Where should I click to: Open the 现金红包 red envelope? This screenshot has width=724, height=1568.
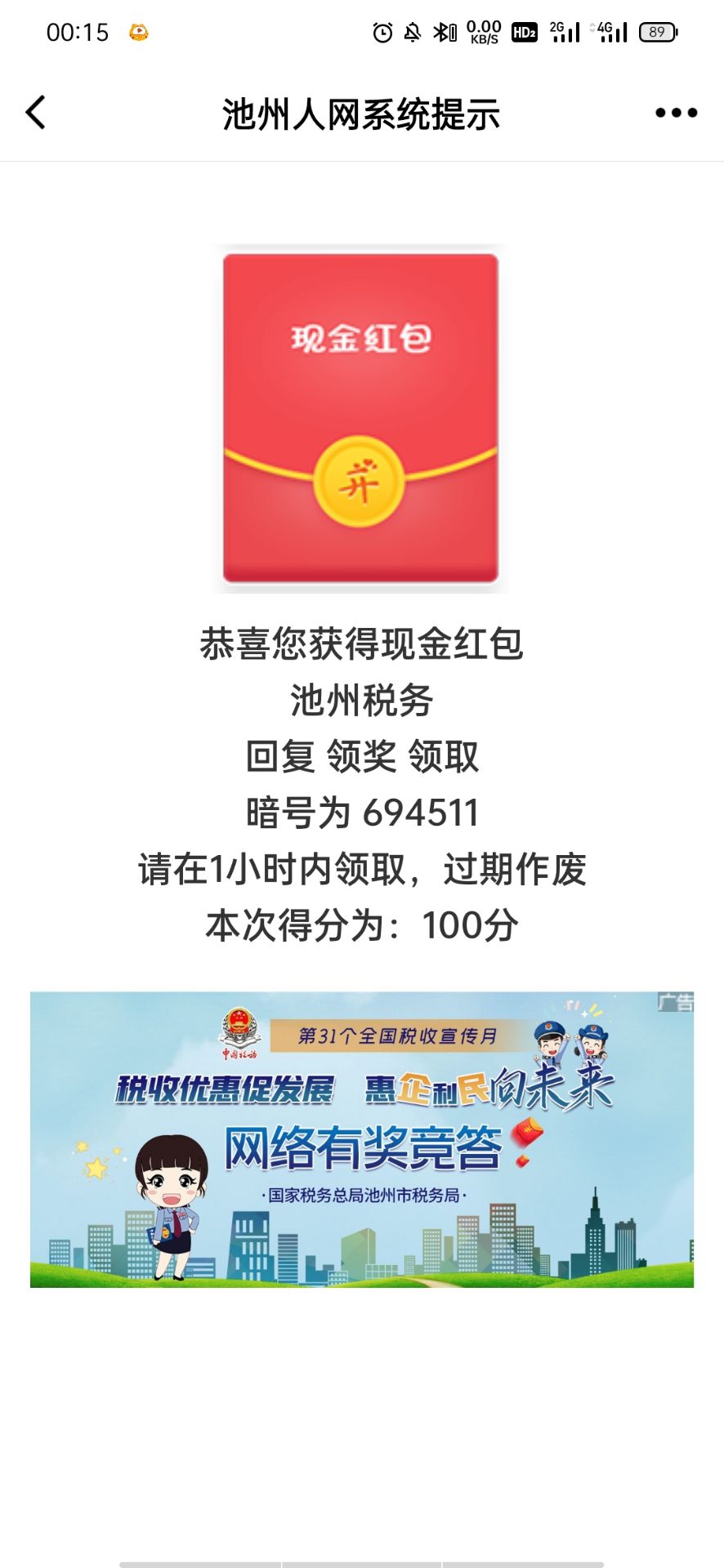pyautogui.click(x=360, y=481)
